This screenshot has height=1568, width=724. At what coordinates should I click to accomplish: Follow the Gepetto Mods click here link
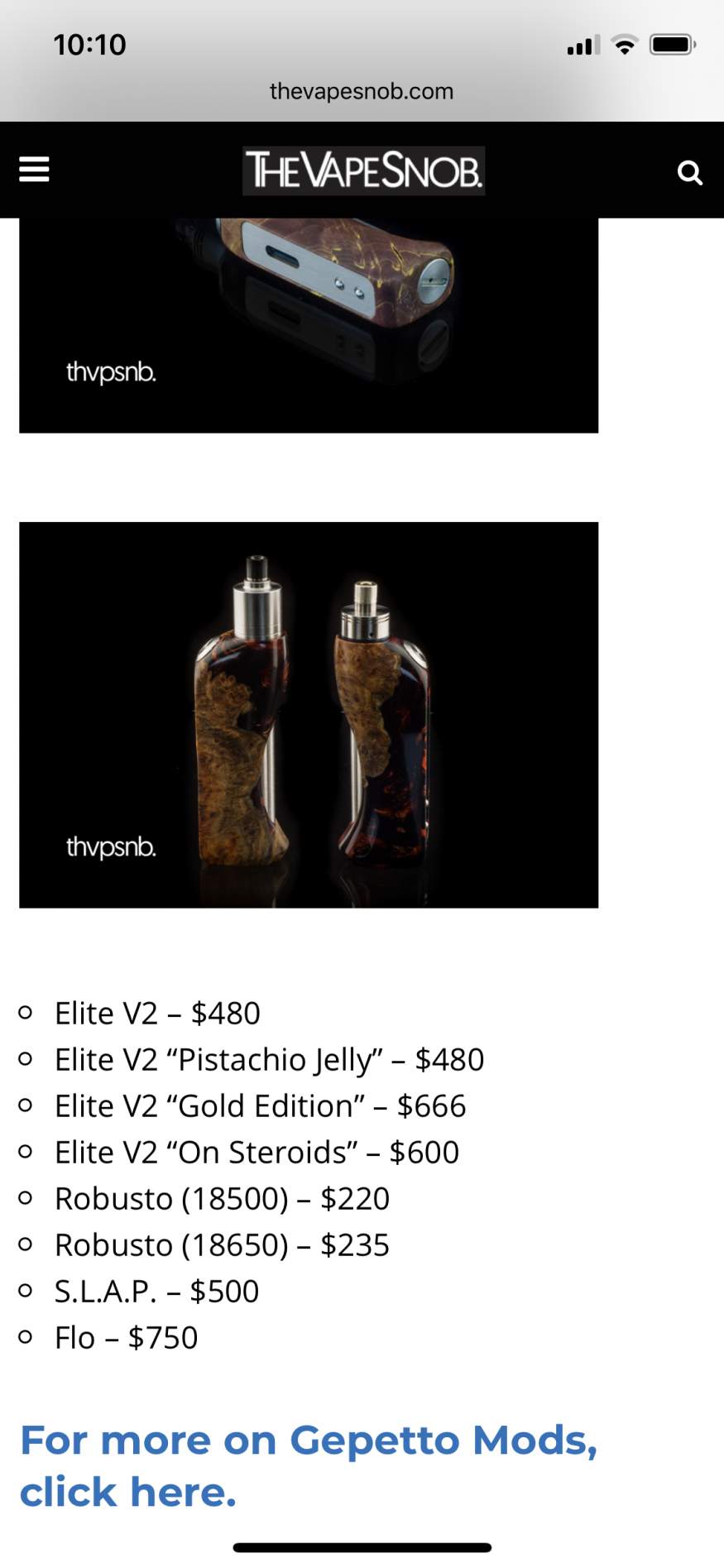(x=309, y=1465)
